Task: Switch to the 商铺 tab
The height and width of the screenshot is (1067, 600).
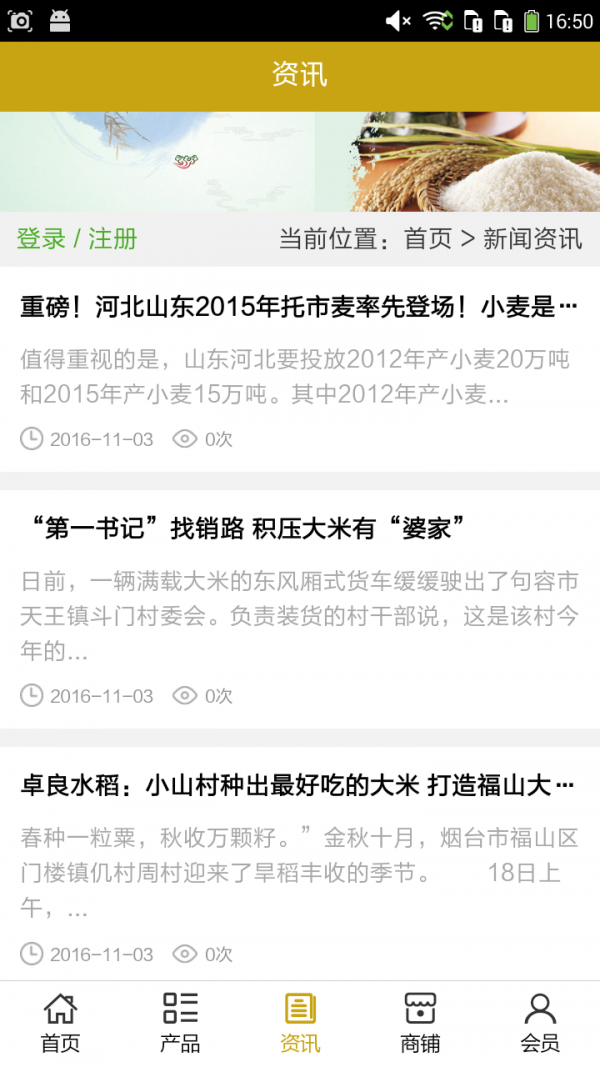Action: (420, 1023)
